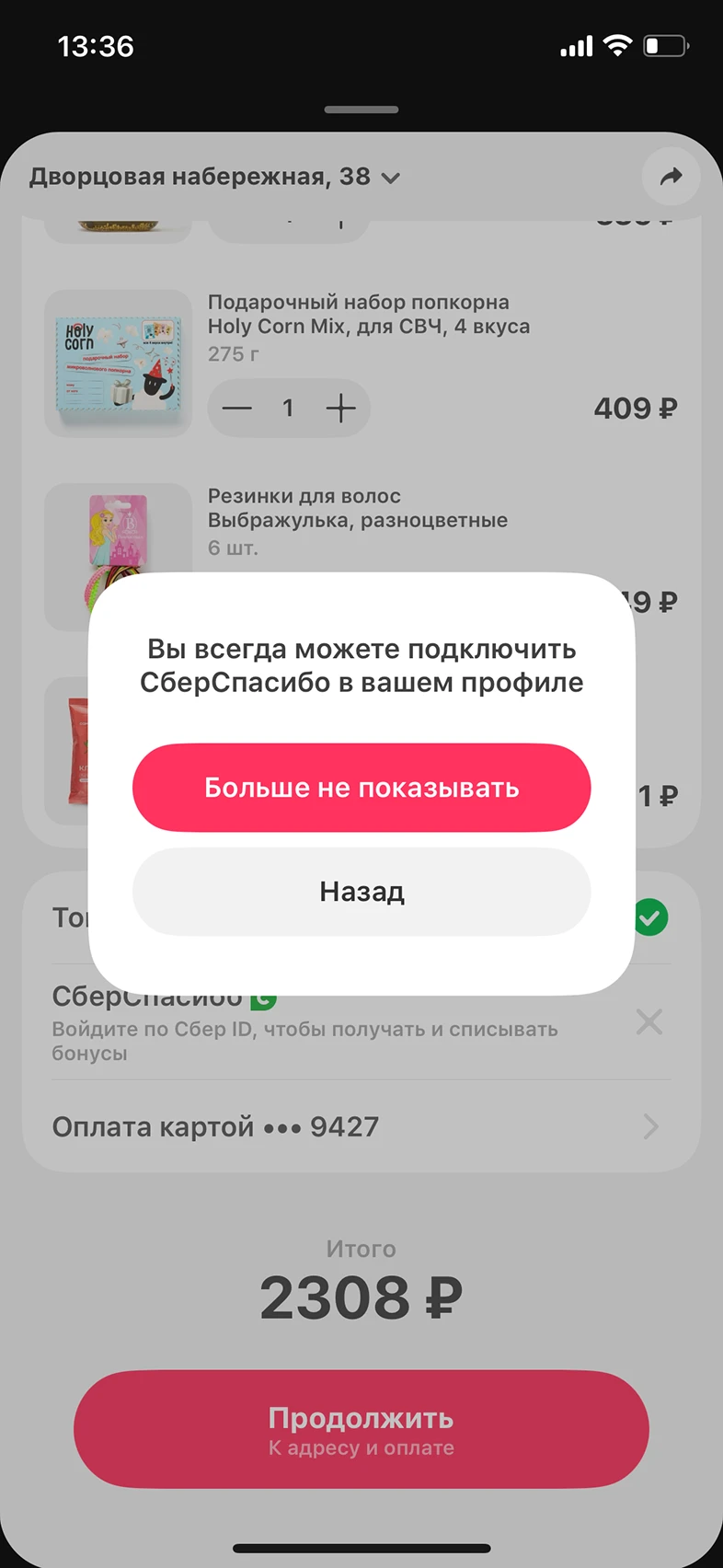Viewport: 723px width, 1568px height.
Task: Decrease Holy Corn Mix popcorn quantity
Action: 237,409
